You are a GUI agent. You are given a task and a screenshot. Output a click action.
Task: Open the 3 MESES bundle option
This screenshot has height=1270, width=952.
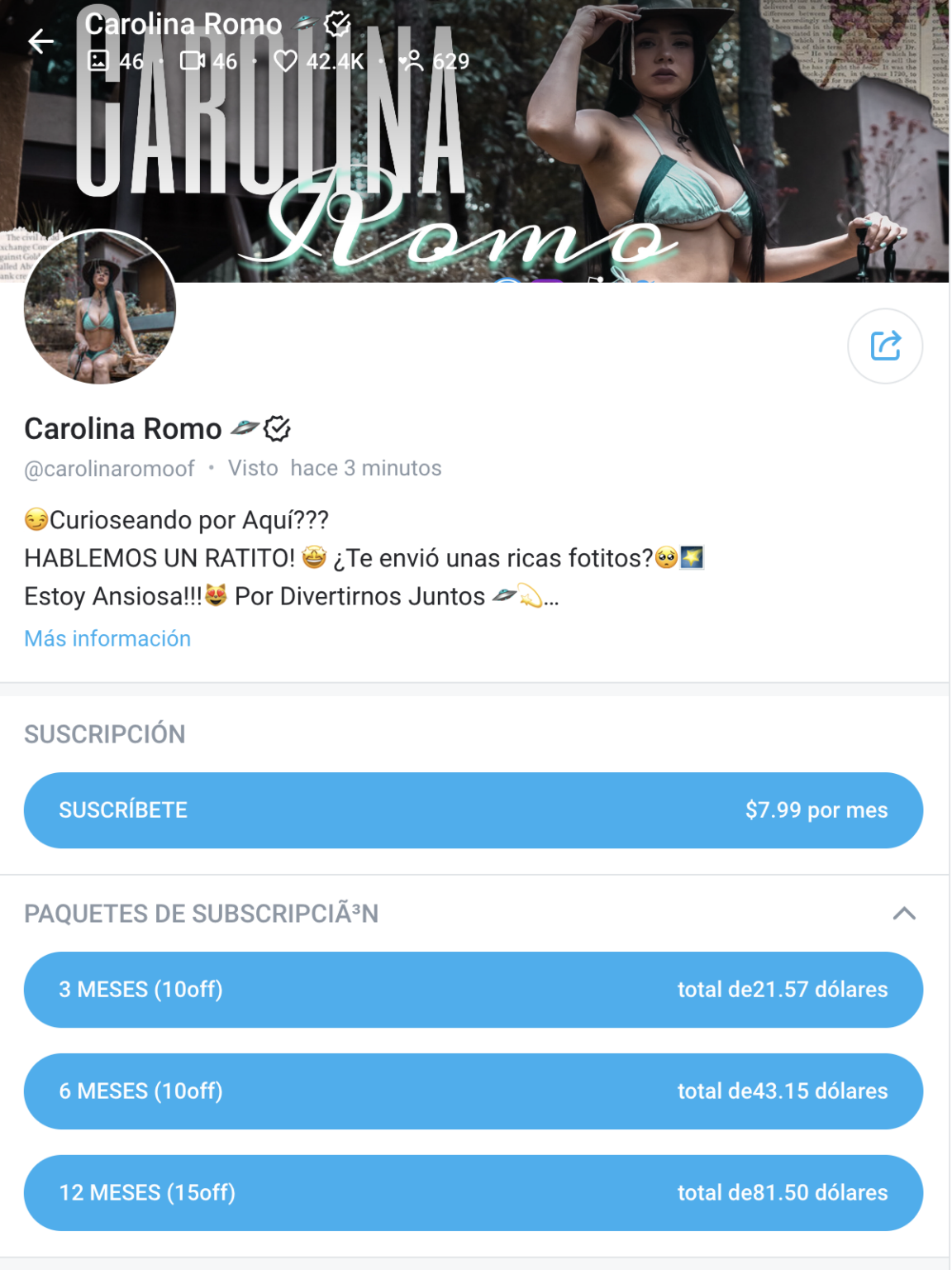point(475,990)
